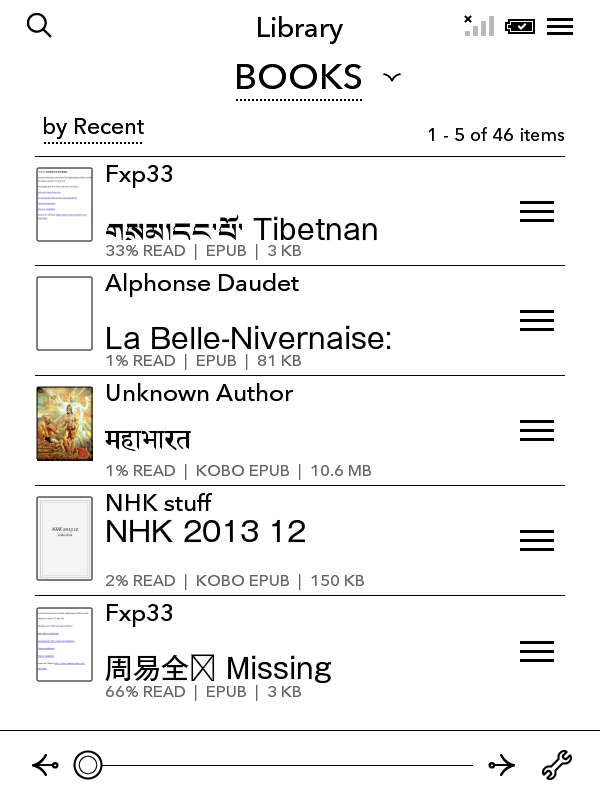Open La Belle-Nivernaise by Alphonse Daudet
Screen dimensions: 600x800
pyautogui.click(x=248, y=338)
